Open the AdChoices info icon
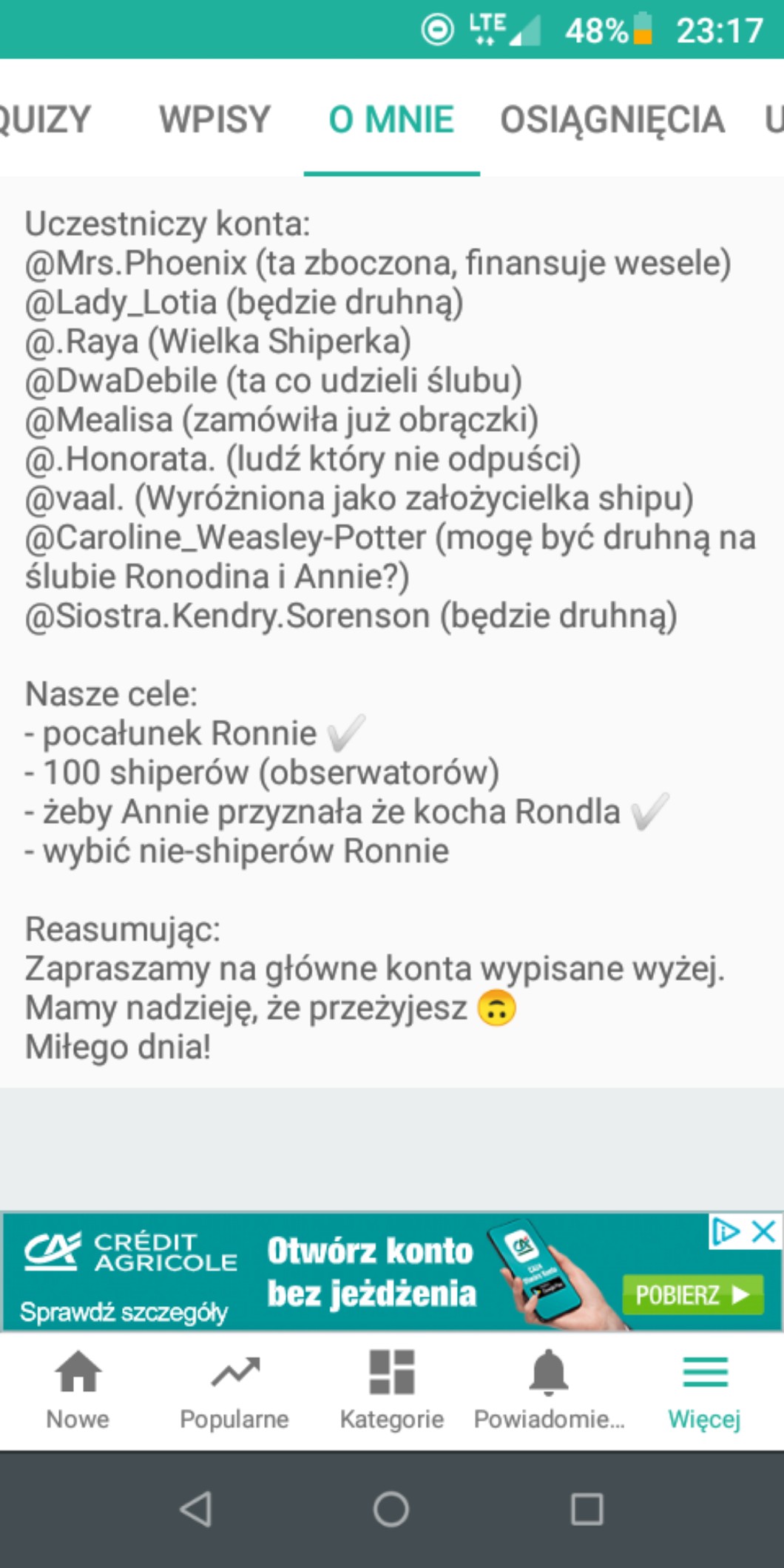784x1568 pixels. click(726, 1231)
